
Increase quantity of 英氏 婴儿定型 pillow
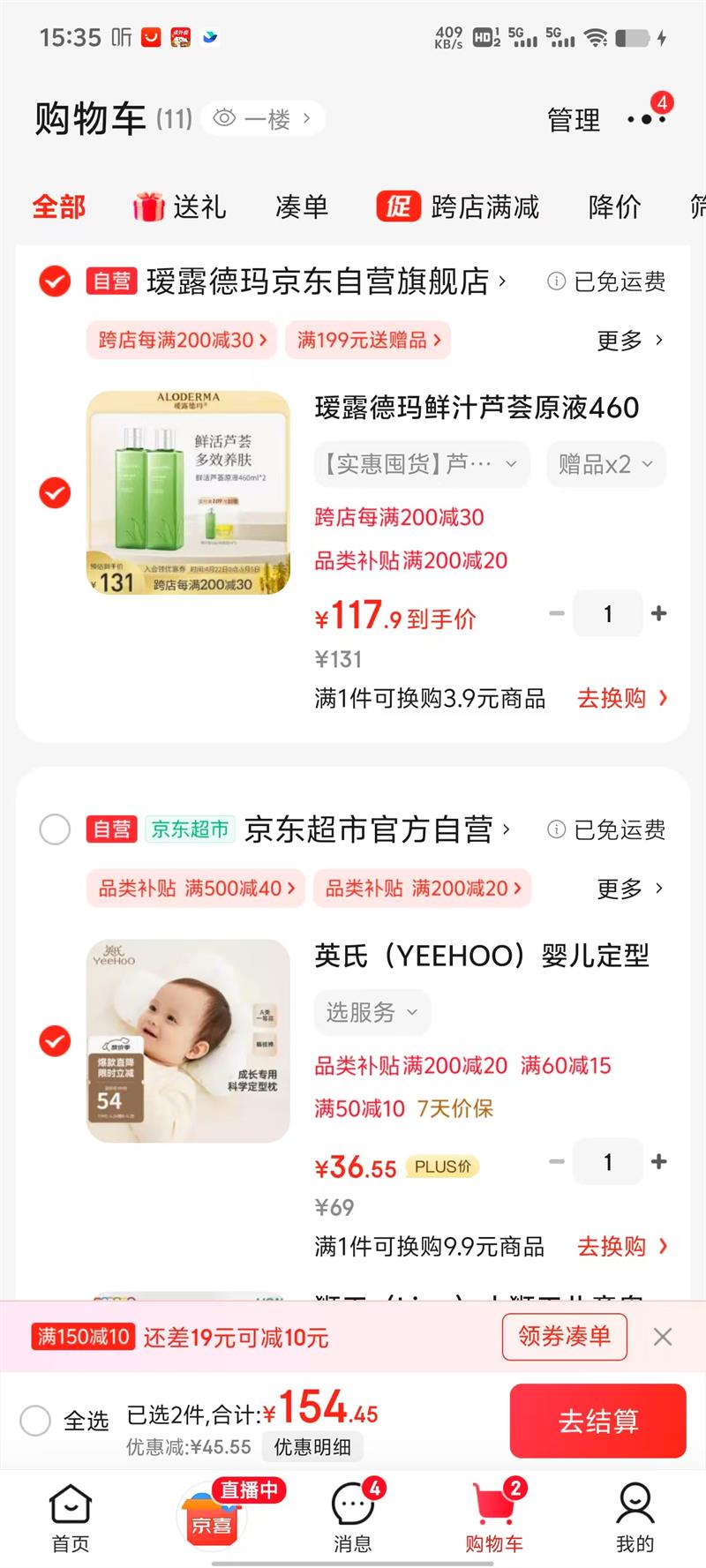[658, 1162]
